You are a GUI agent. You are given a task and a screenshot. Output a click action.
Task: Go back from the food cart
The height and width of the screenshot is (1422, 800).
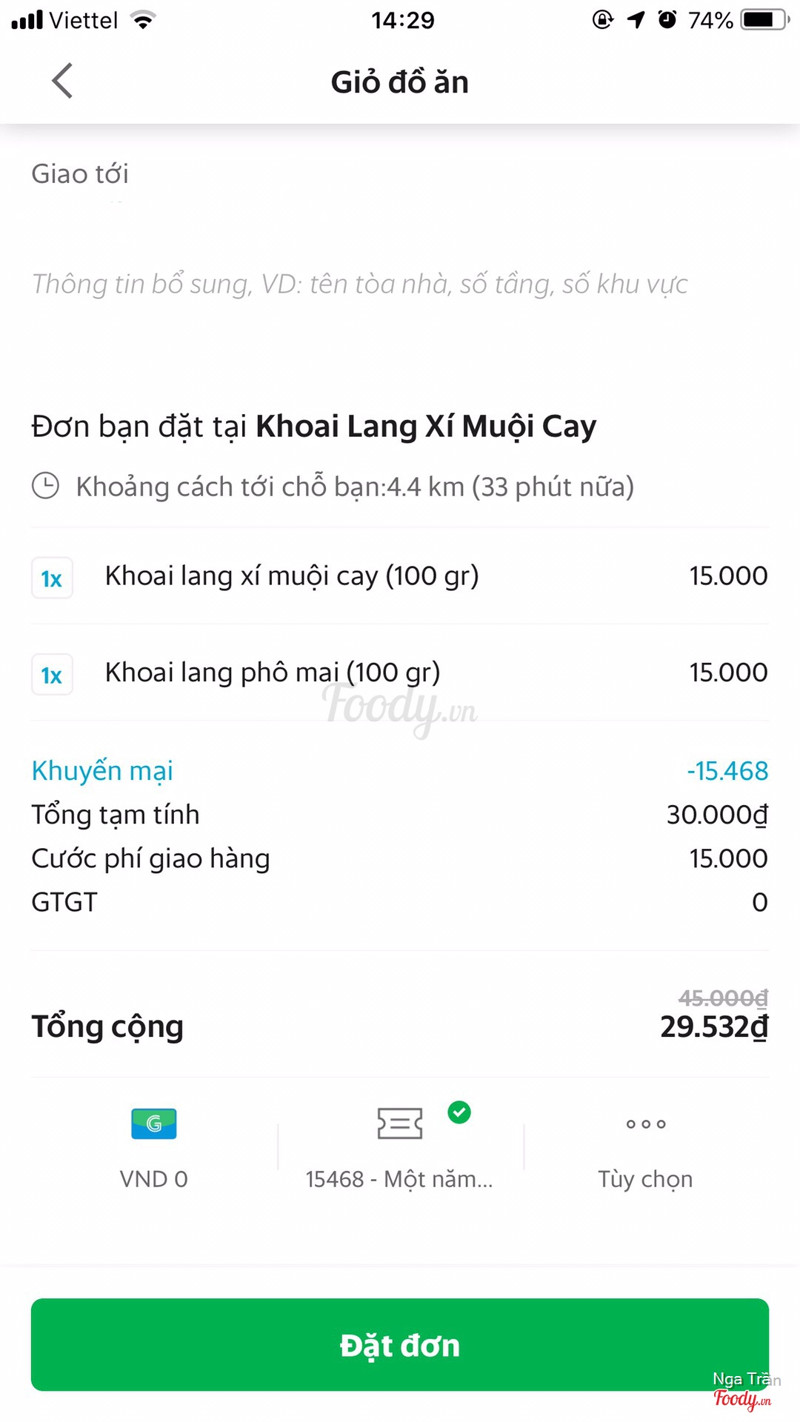coord(62,81)
